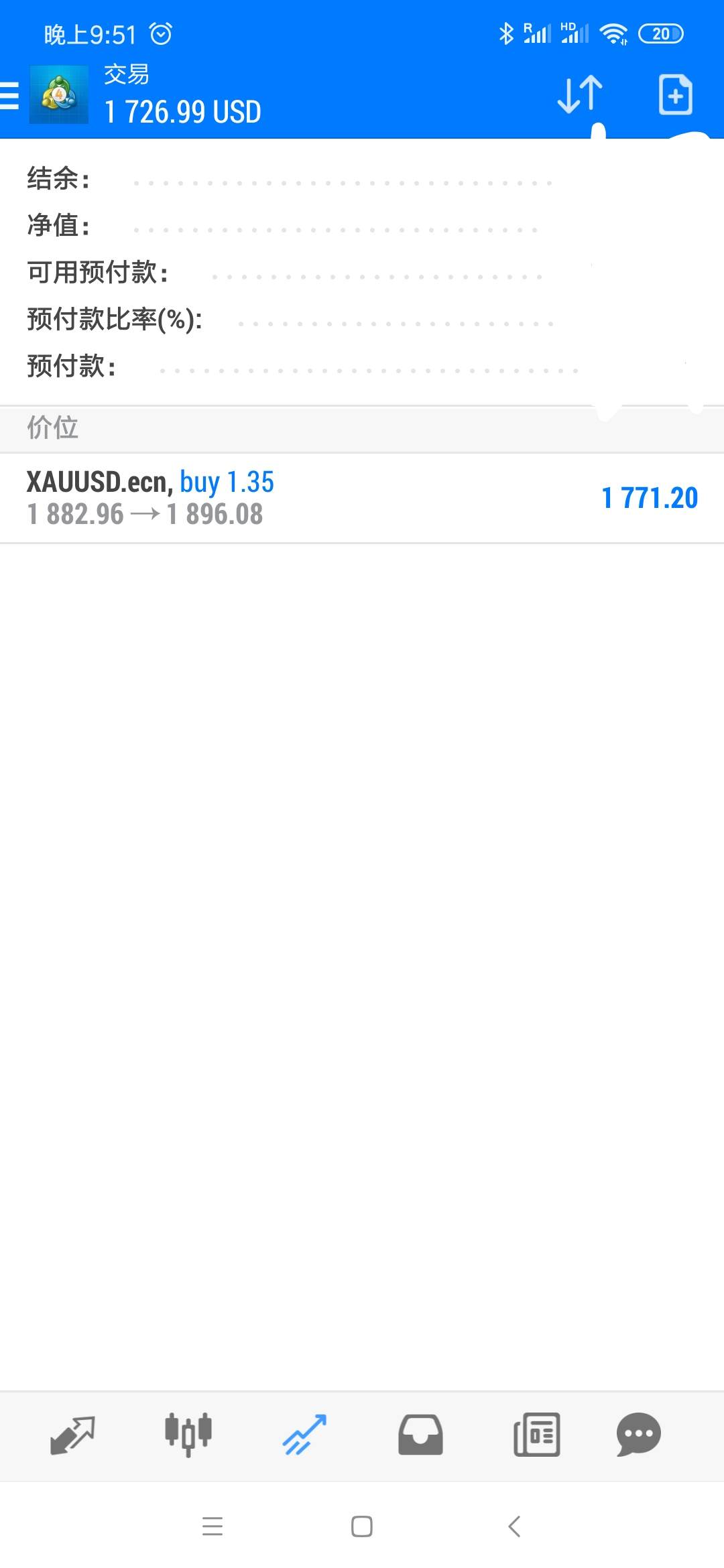Viewport: 724px width, 1568px height.
Task: Open the News tab
Action: click(x=536, y=1435)
